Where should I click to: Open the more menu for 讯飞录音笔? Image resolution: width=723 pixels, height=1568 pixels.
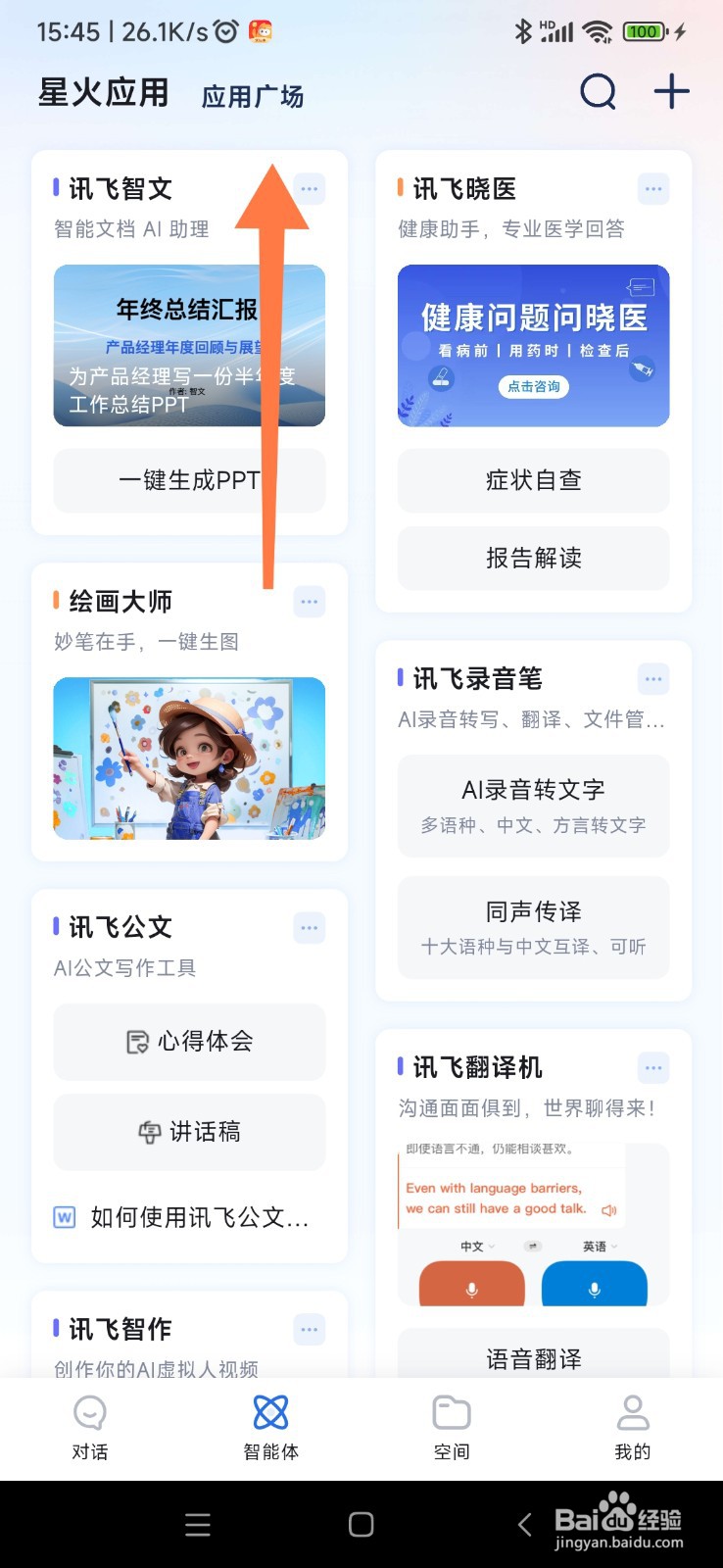click(x=653, y=678)
